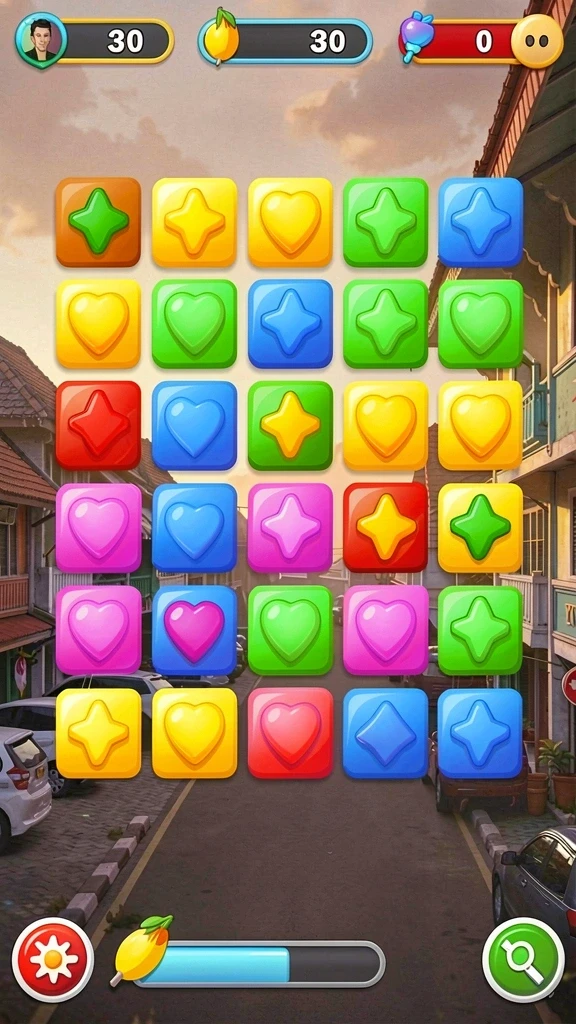Select the pink star tile
This screenshot has height=1024, width=576.
tap(290, 528)
